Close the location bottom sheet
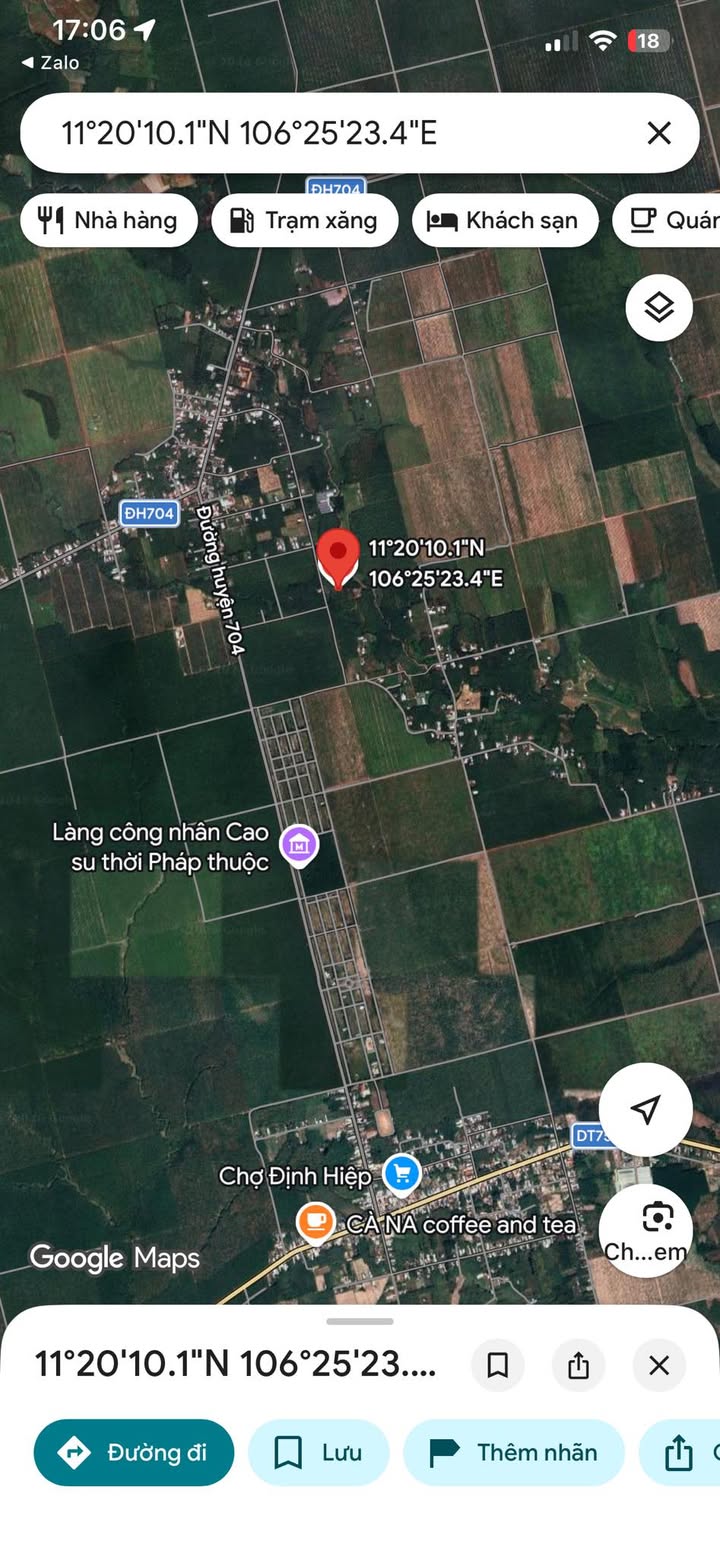The image size is (720, 1557). [x=659, y=1365]
